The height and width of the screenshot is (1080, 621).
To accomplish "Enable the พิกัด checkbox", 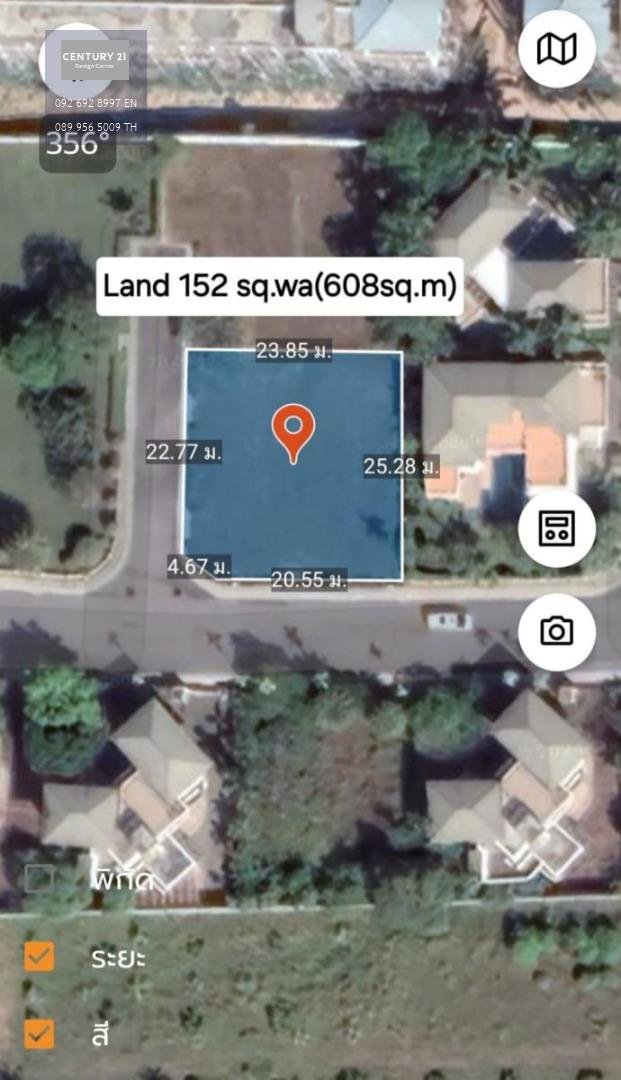I will click(39, 878).
